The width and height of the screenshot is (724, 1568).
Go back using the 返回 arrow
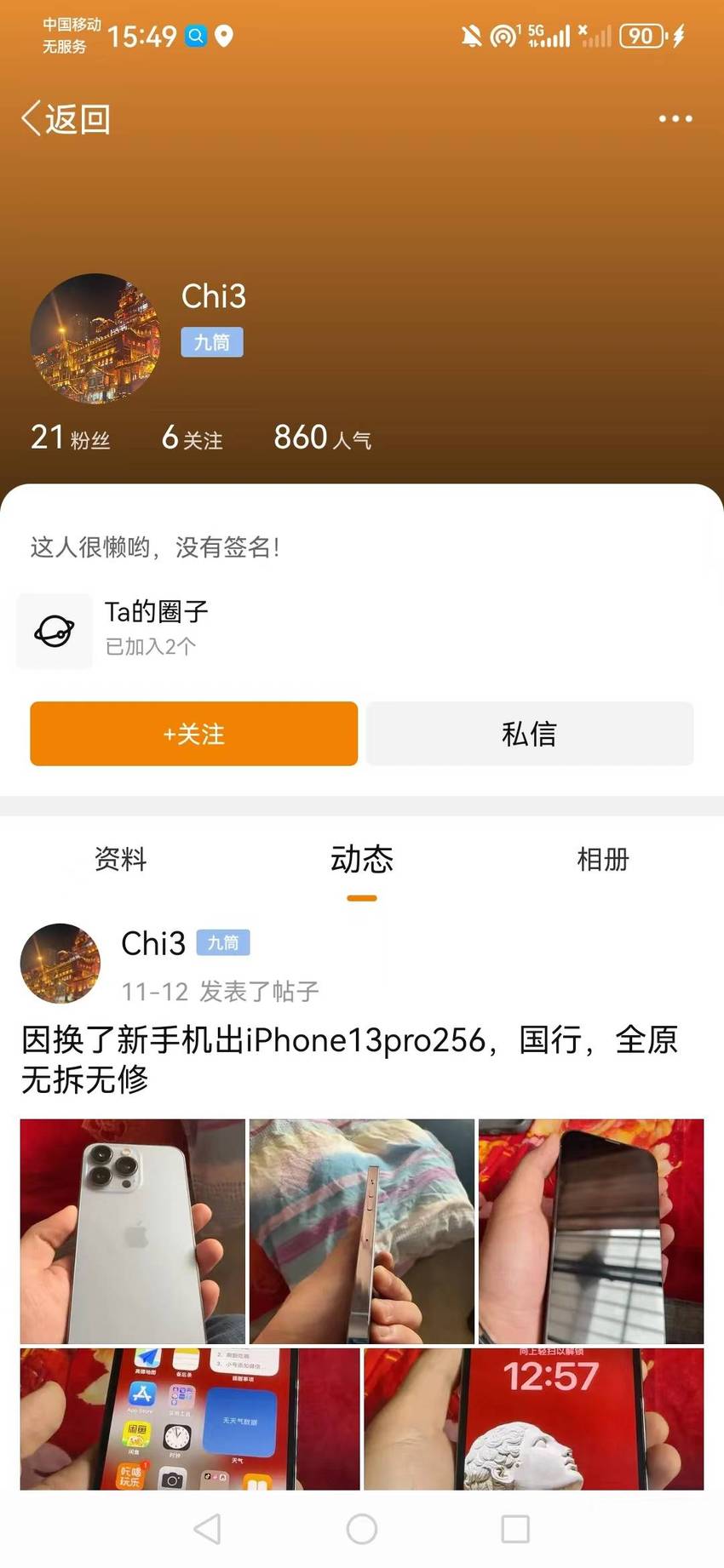66,118
